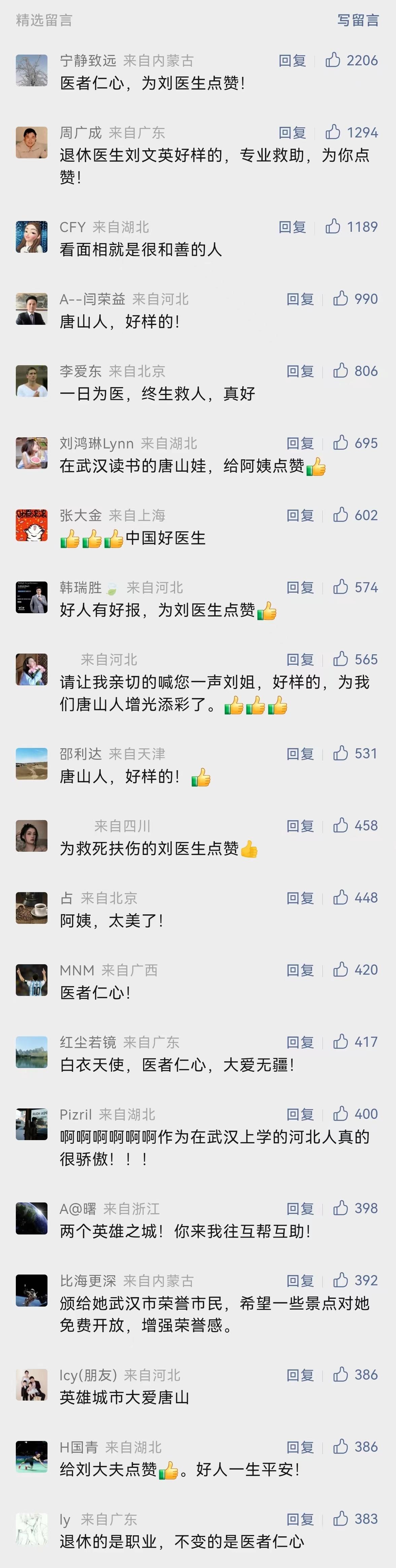This screenshot has height=1568, width=396.
Task: Reply to A--闫荣益's comment
Action: 300,299
